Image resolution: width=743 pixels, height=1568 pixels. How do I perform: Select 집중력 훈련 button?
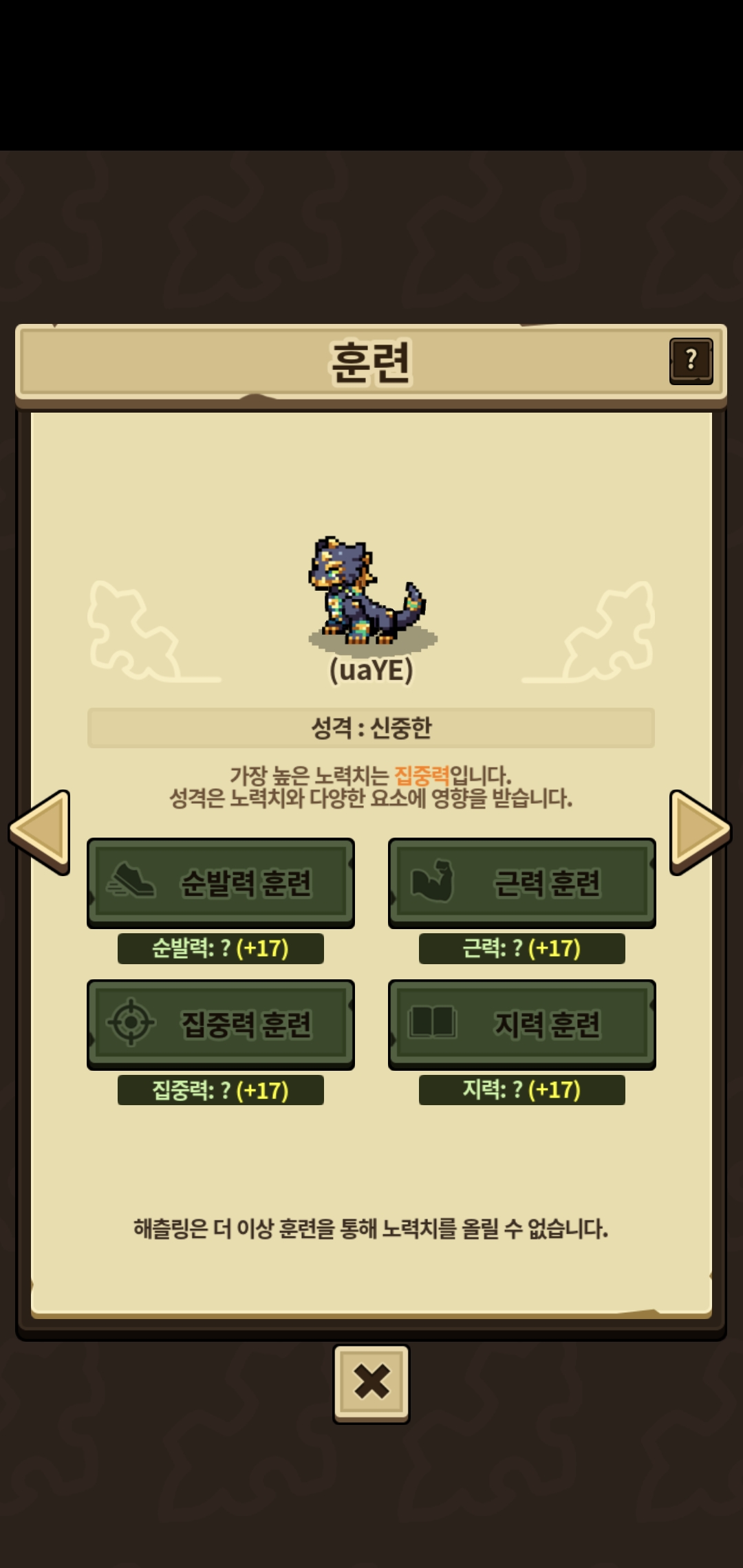(x=221, y=1025)
